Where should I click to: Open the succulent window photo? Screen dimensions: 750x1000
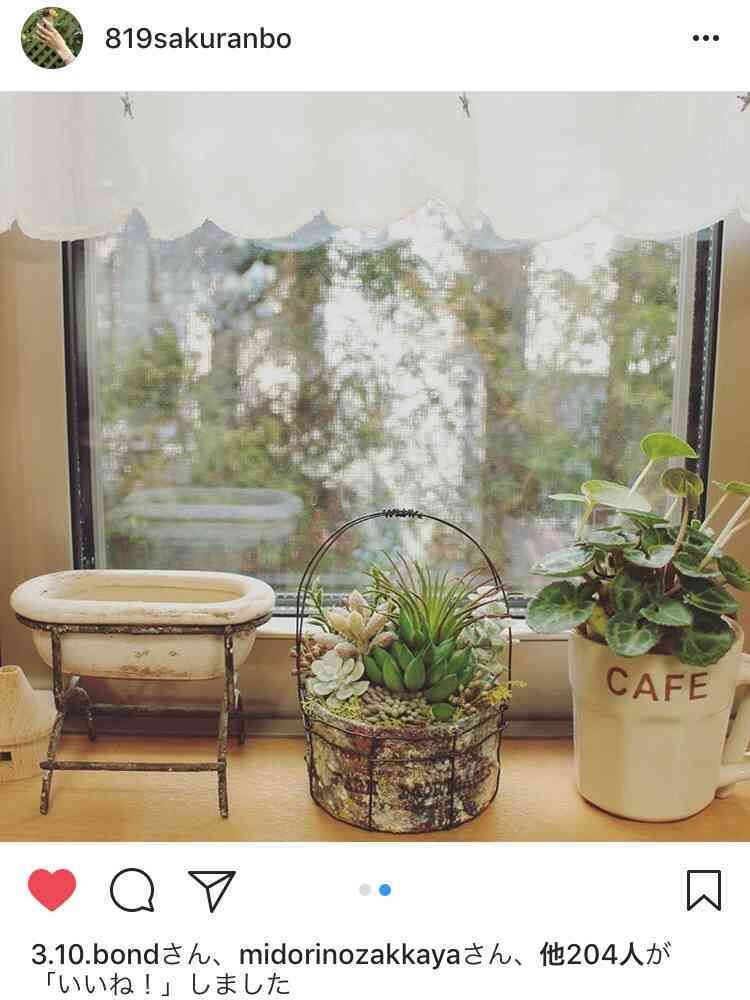[375, 467]
